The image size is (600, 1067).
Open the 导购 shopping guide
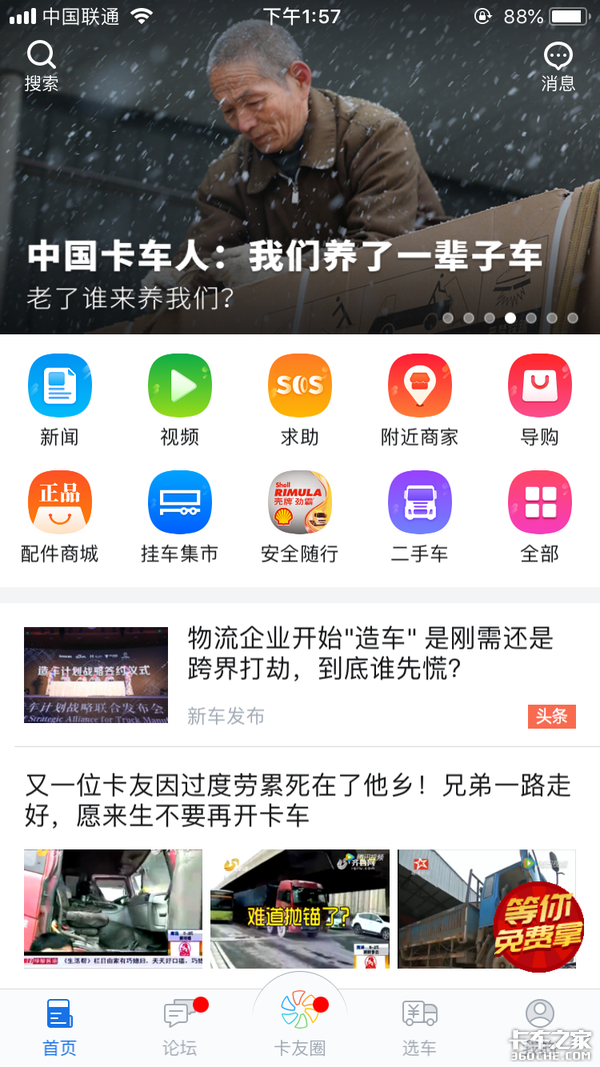pyautogui.click(x=540, y=400)
